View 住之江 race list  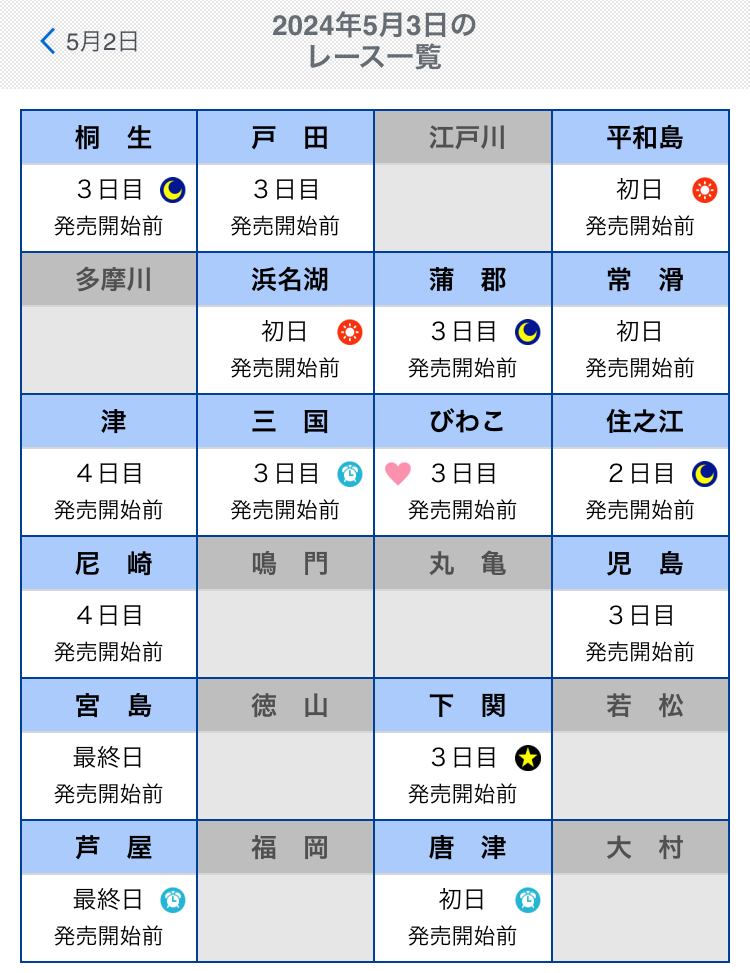click(641, 465)
